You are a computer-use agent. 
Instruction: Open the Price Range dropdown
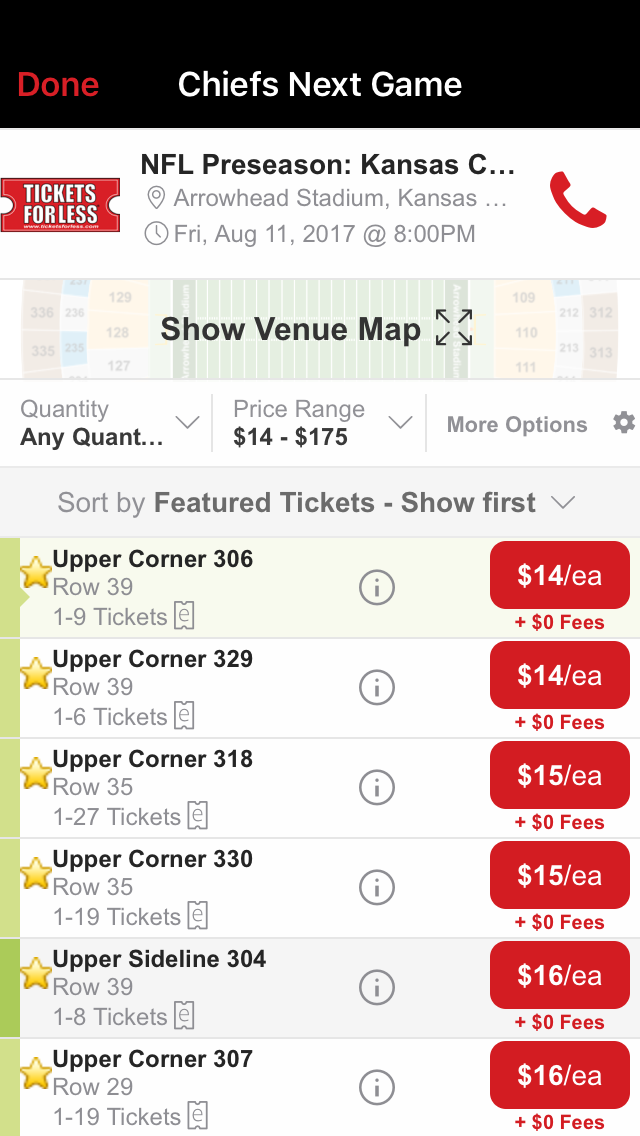pyautogui.click(x=320, y=423)
